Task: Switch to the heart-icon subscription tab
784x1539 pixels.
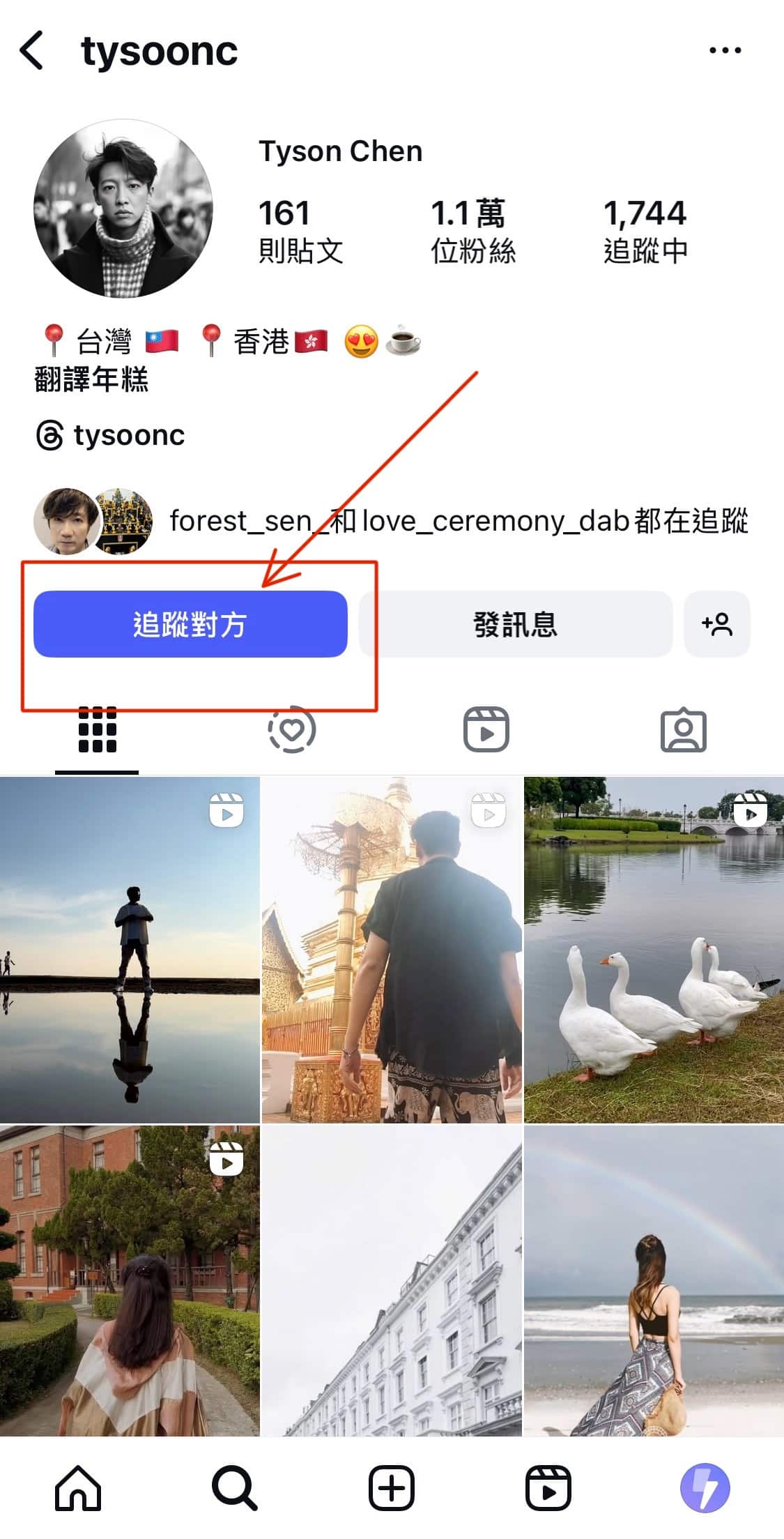Action: point(292,730)
